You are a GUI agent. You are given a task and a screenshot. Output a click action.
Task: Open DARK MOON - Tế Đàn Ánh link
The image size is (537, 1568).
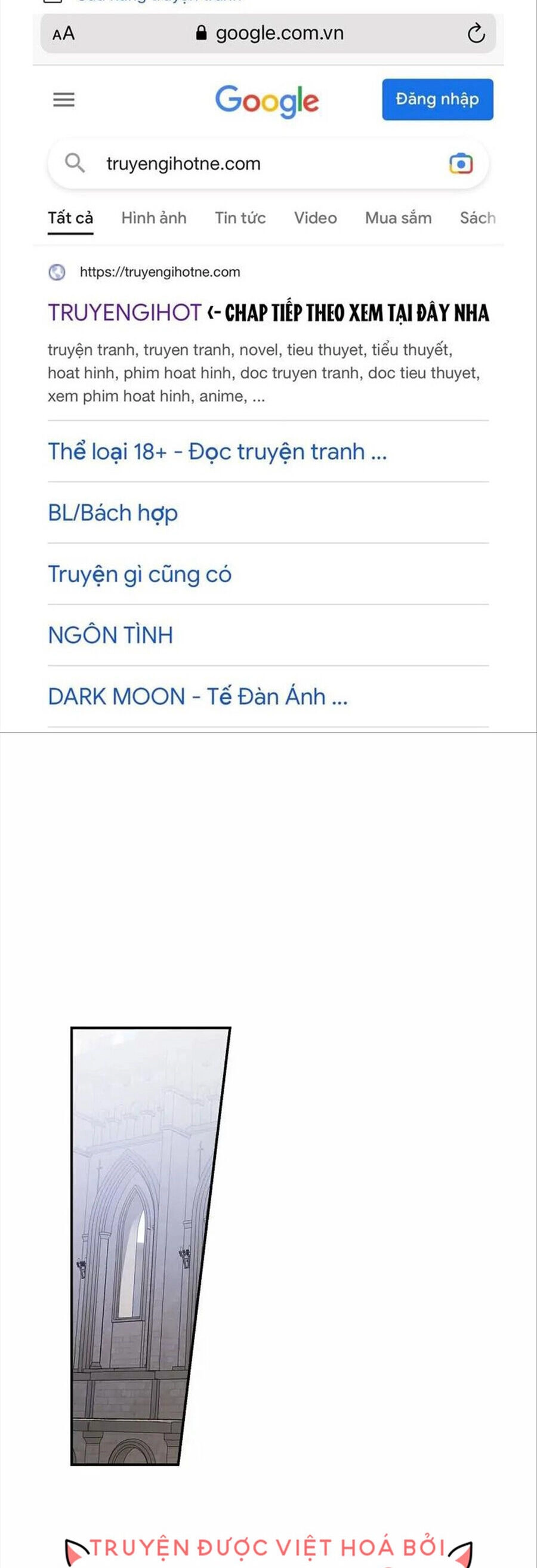click(x=198, y=696)
